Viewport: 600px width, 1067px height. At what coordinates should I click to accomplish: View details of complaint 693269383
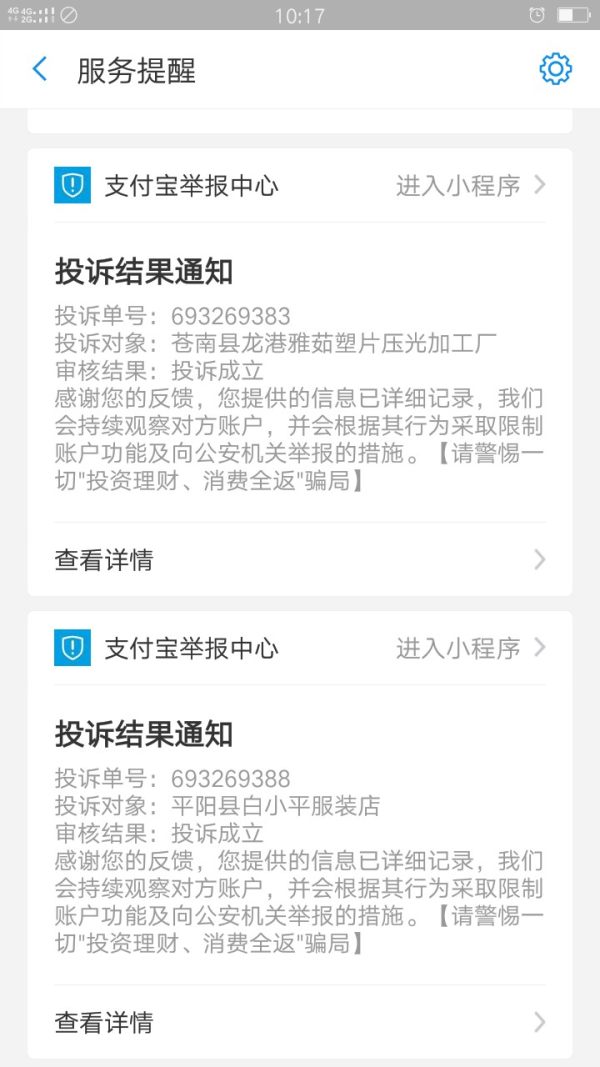300,559
